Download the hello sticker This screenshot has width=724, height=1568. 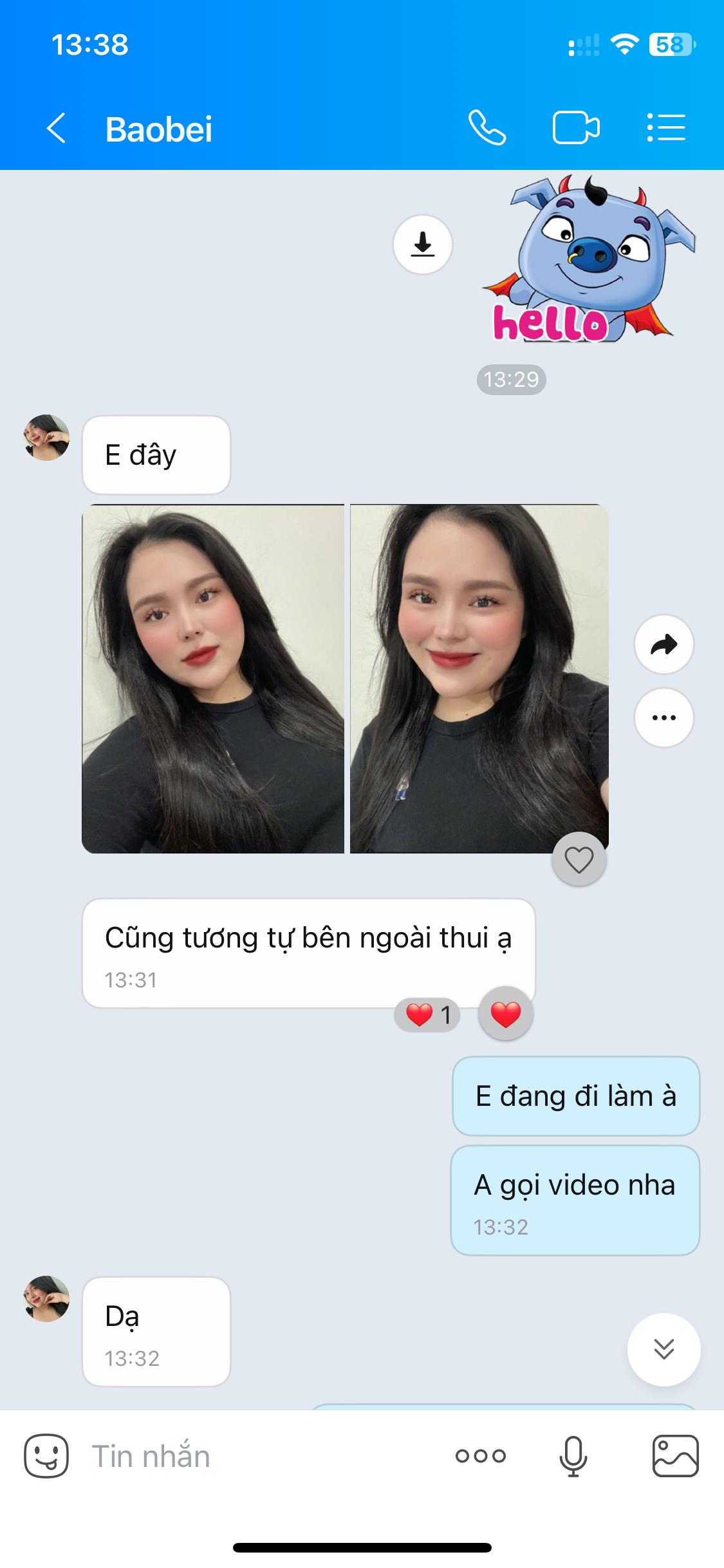(x=423, y=245)
